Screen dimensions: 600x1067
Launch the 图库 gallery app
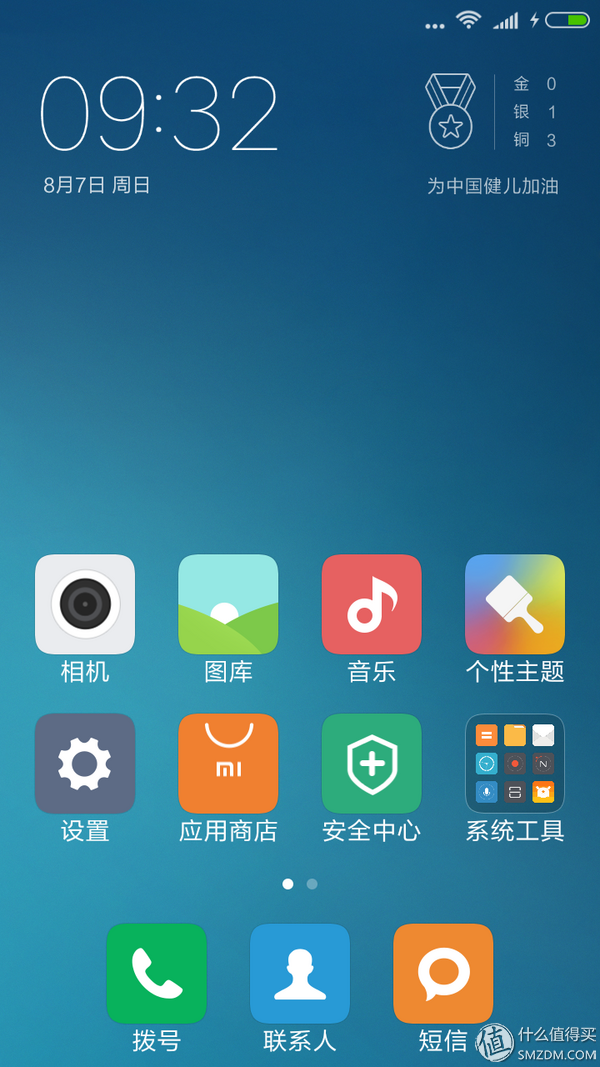[228, 604]
